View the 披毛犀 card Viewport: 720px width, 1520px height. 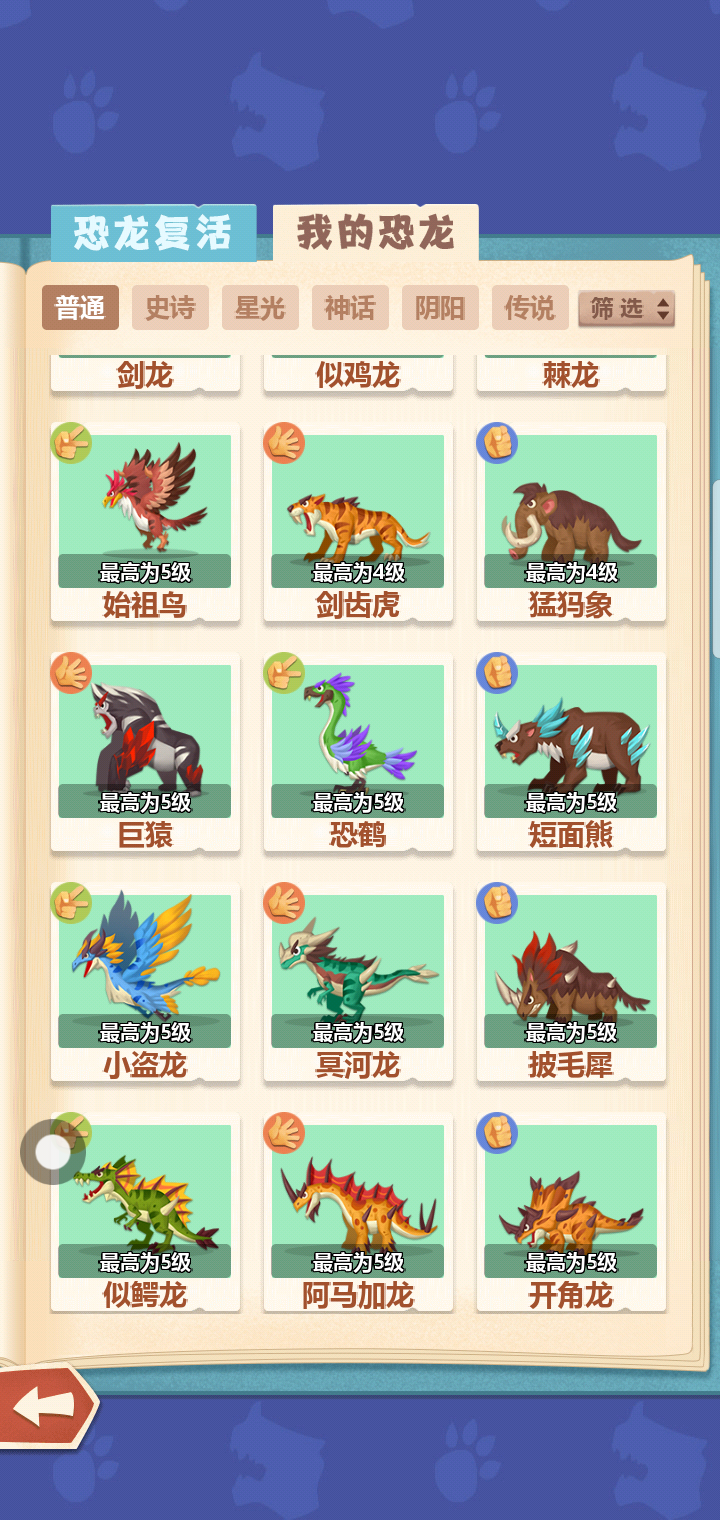571,980
